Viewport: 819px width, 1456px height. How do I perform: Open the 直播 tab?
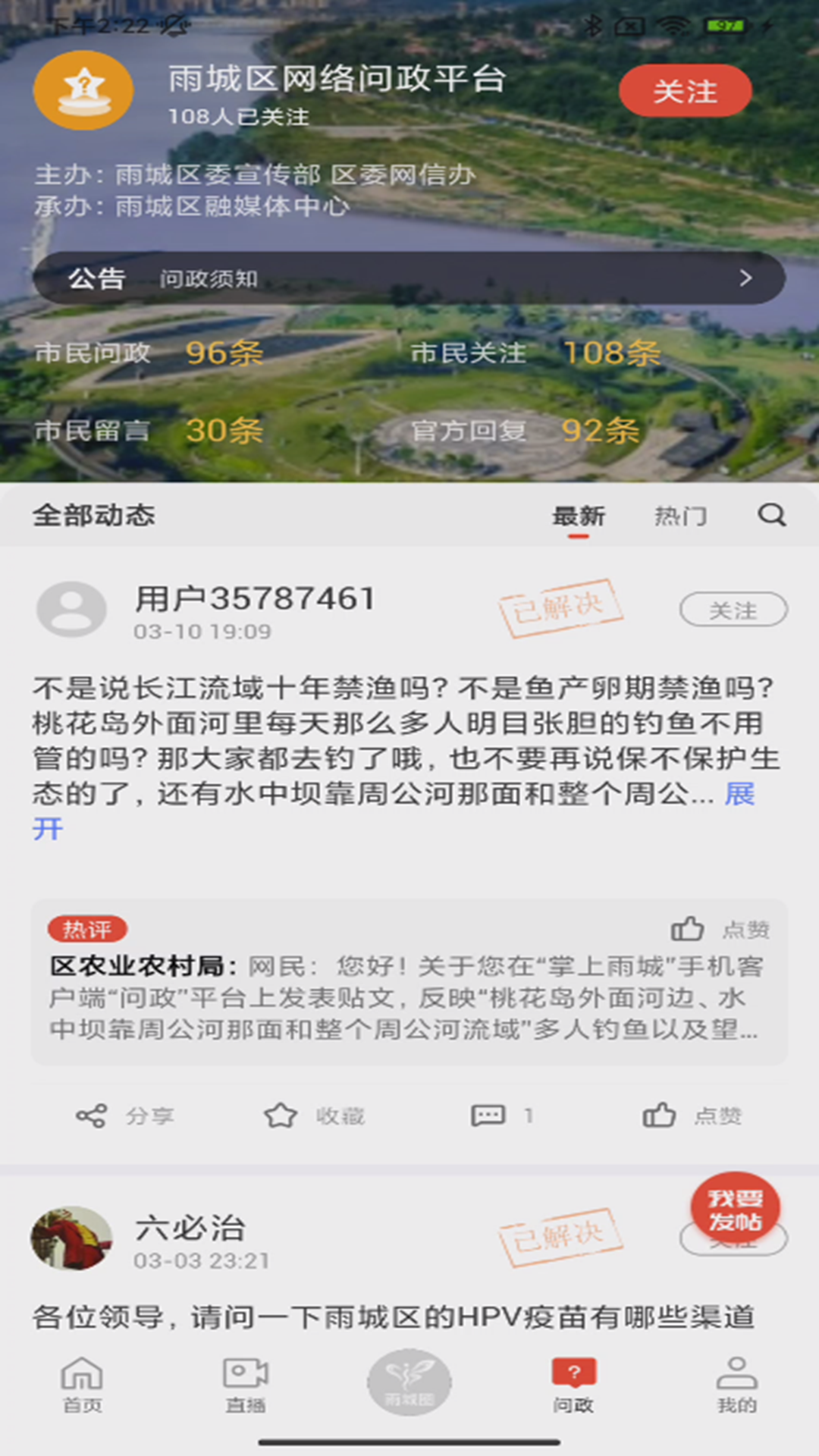point(246,1385)
